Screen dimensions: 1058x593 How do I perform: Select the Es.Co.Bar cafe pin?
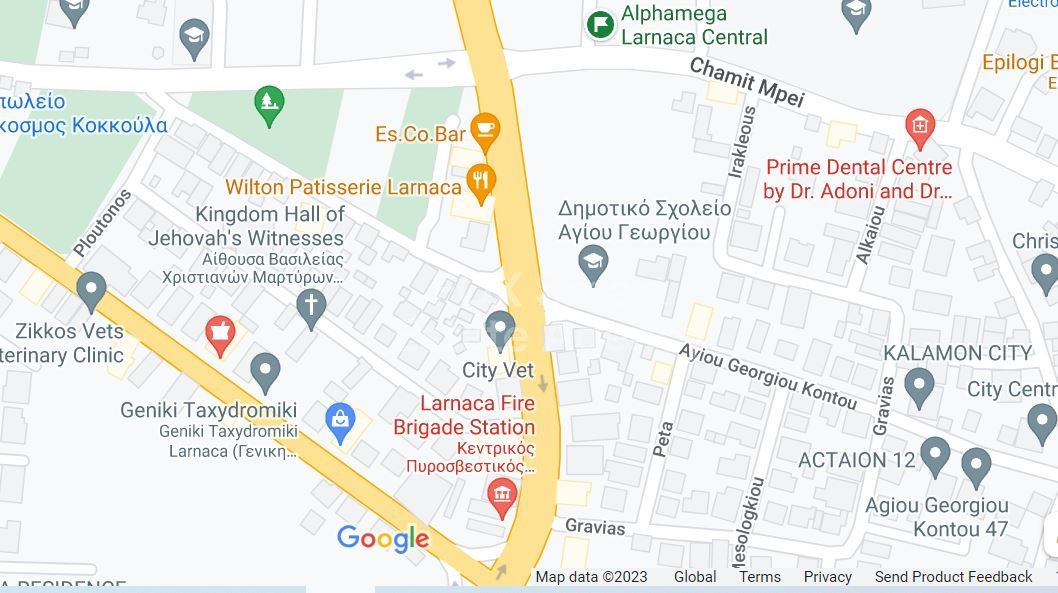(485, 129)
